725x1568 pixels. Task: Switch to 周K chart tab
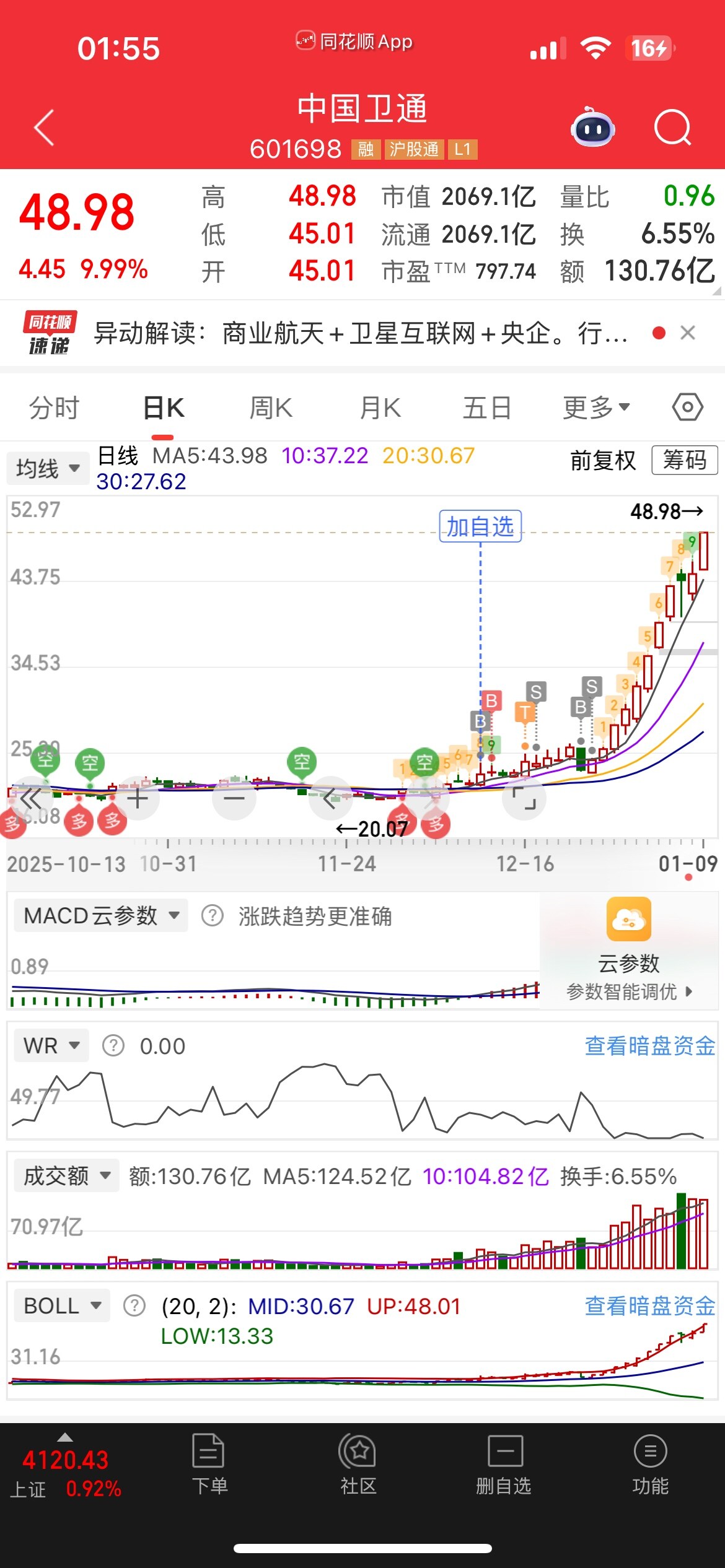[271, 408]
